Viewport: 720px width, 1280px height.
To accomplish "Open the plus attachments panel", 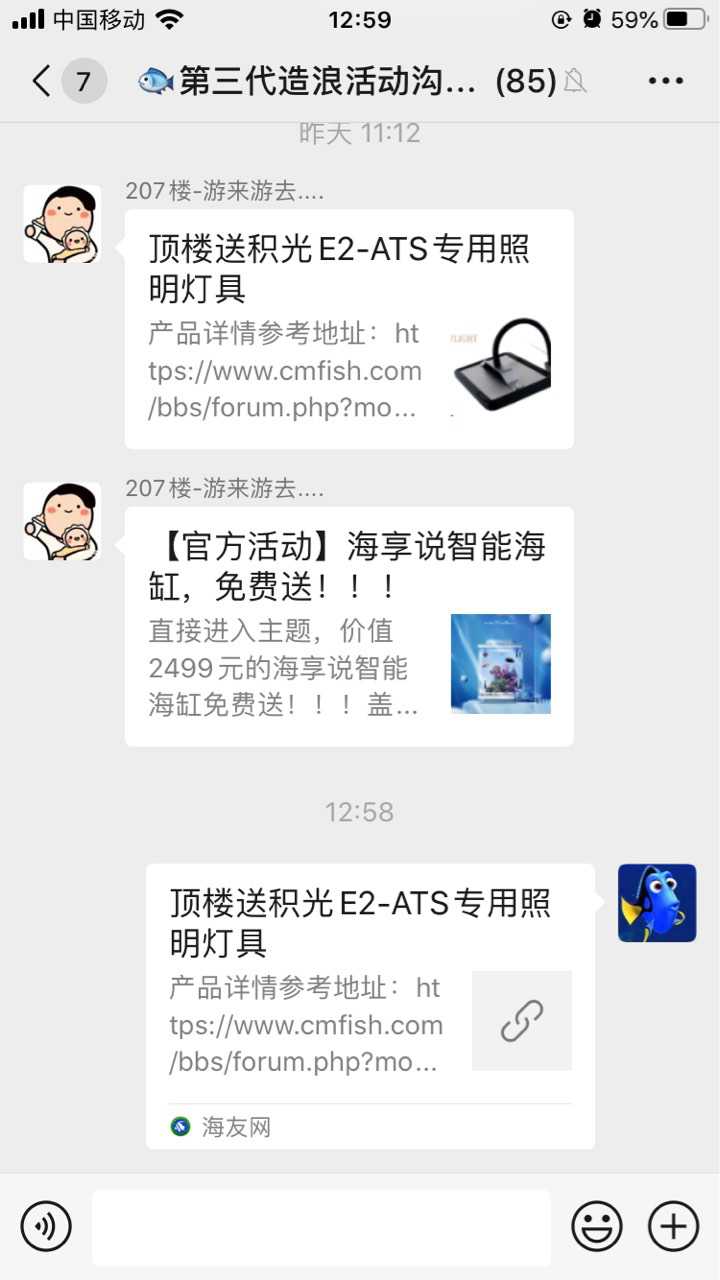I will pyautogui.click(x=673, y=1226).
